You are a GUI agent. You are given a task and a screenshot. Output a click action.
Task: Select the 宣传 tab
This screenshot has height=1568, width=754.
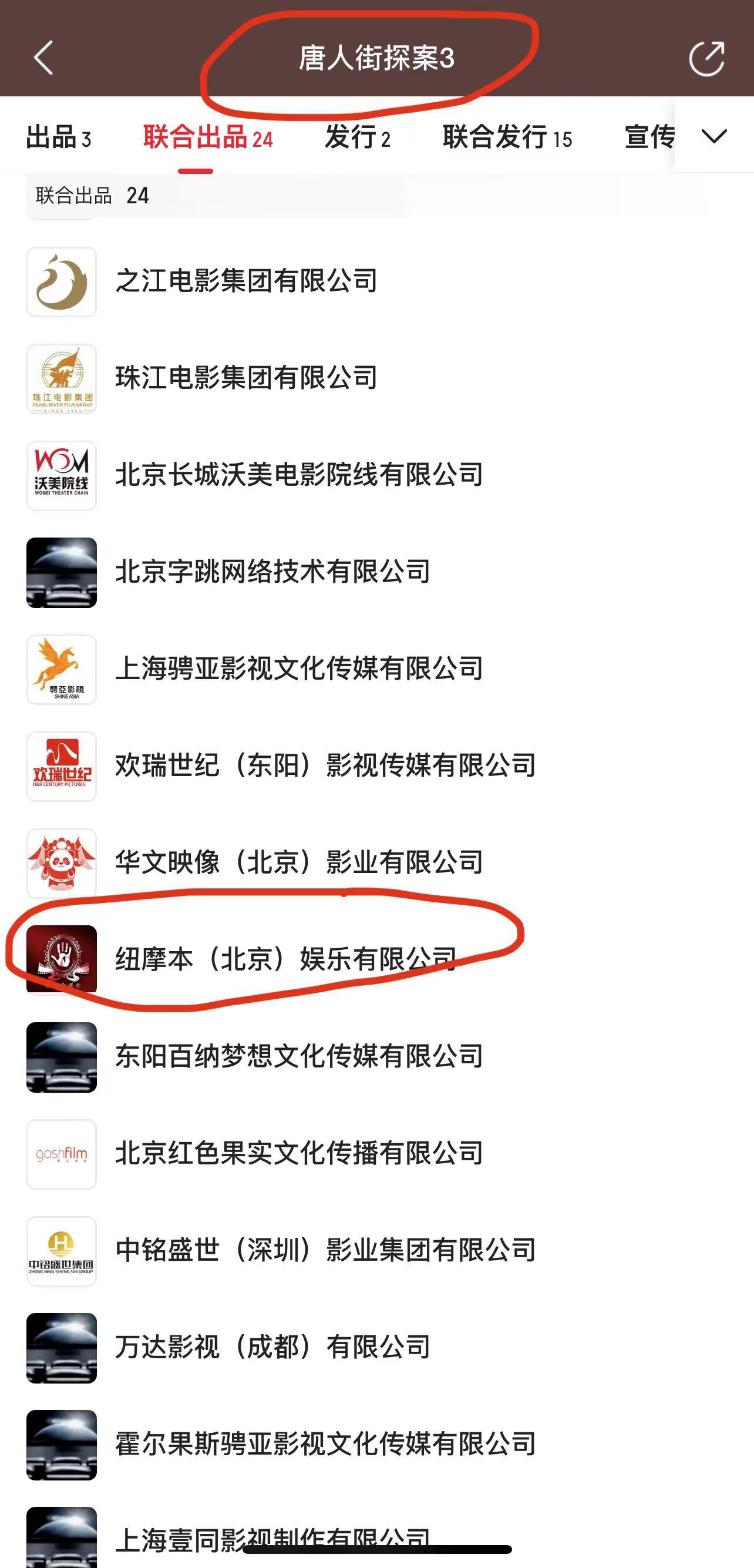click(649, 136)
